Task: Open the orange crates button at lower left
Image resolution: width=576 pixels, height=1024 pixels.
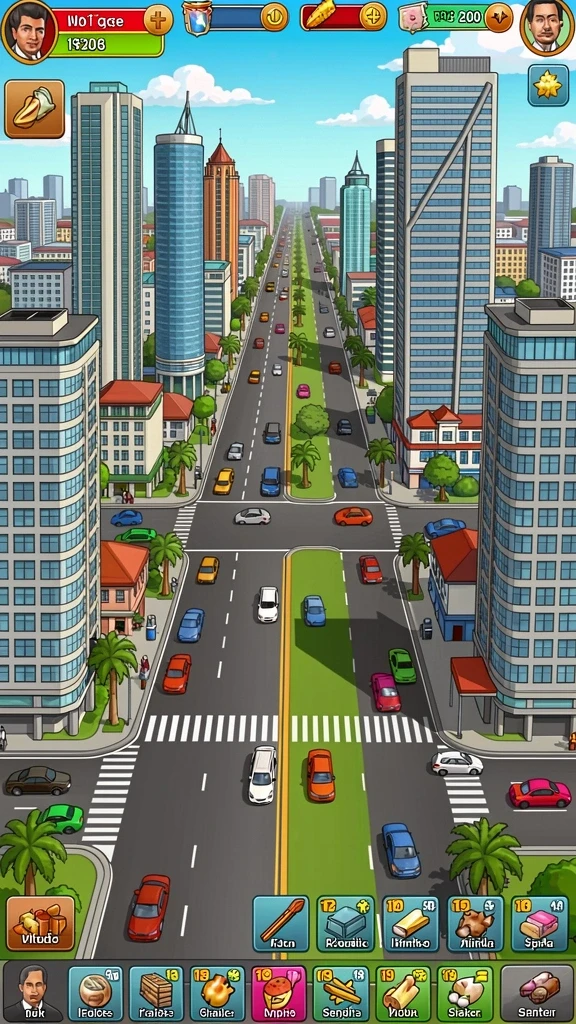Action: (40, 923)
